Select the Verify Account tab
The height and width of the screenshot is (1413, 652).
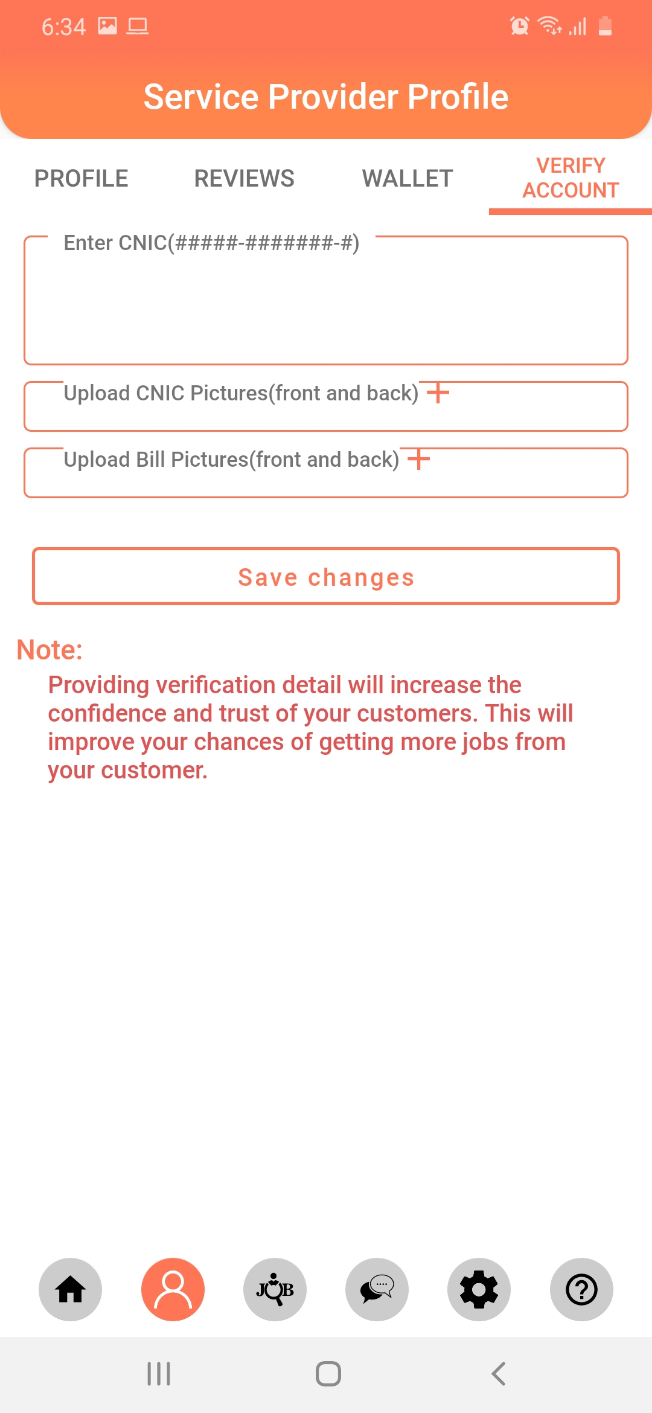[x=570, y=178]
